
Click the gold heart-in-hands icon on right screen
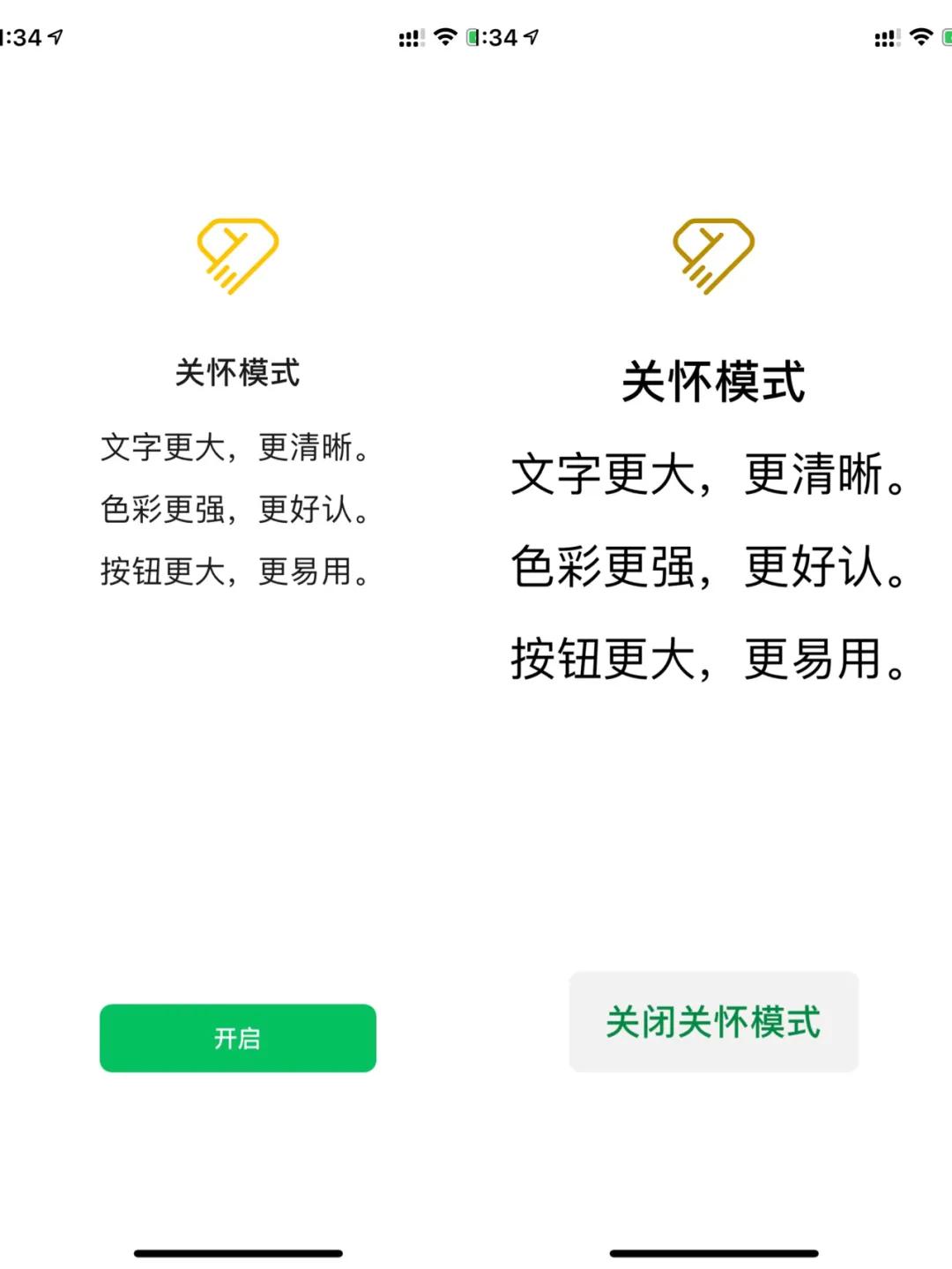(712, 256)
